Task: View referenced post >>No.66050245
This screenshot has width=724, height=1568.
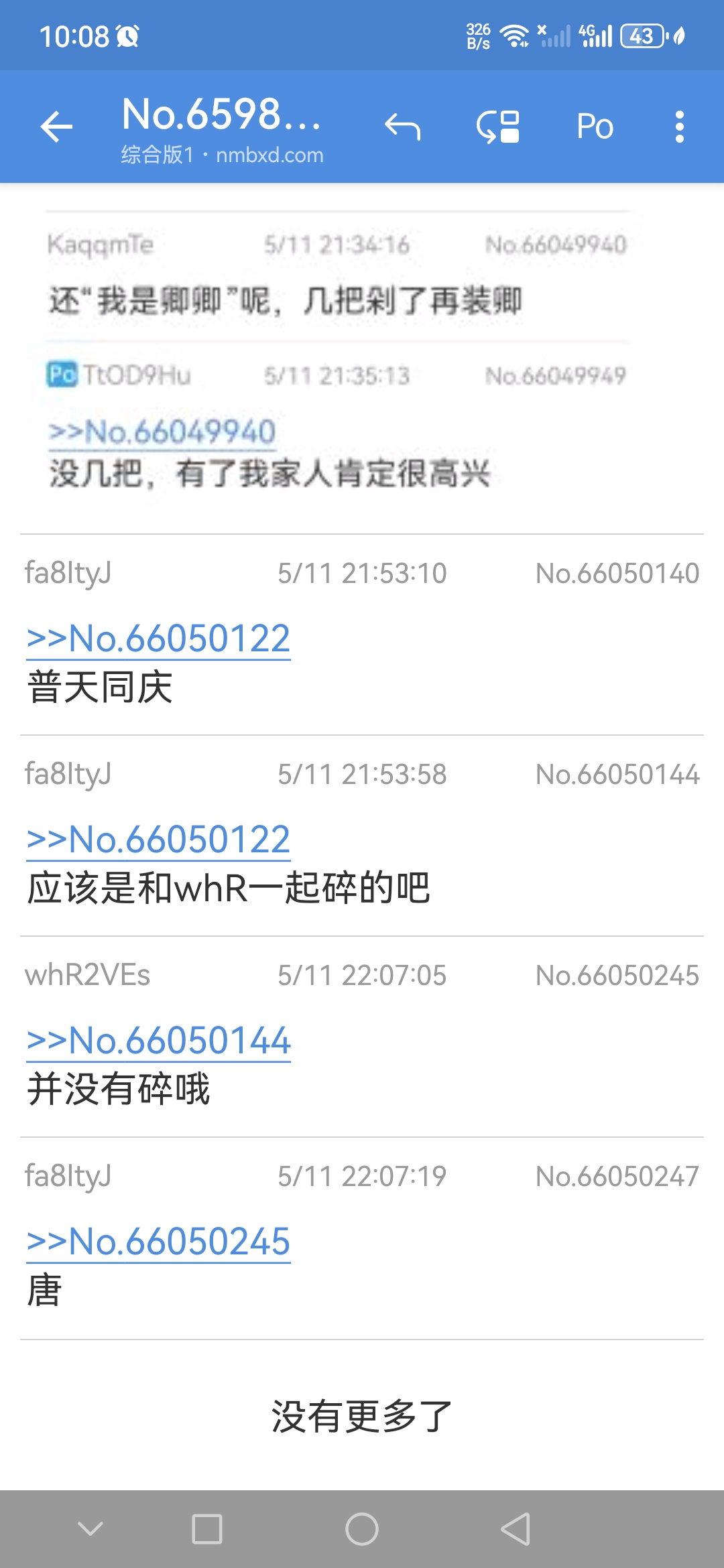Action: pyautogui.click(x=158, y=1241)
